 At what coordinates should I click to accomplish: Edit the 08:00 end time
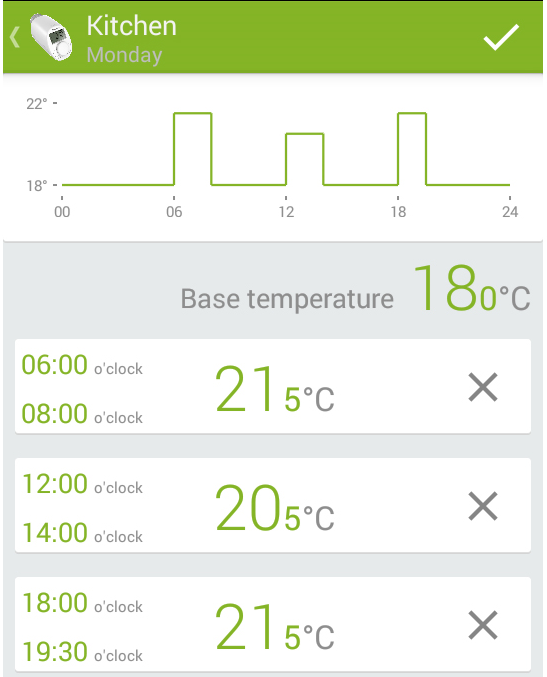tap(82, 414)
